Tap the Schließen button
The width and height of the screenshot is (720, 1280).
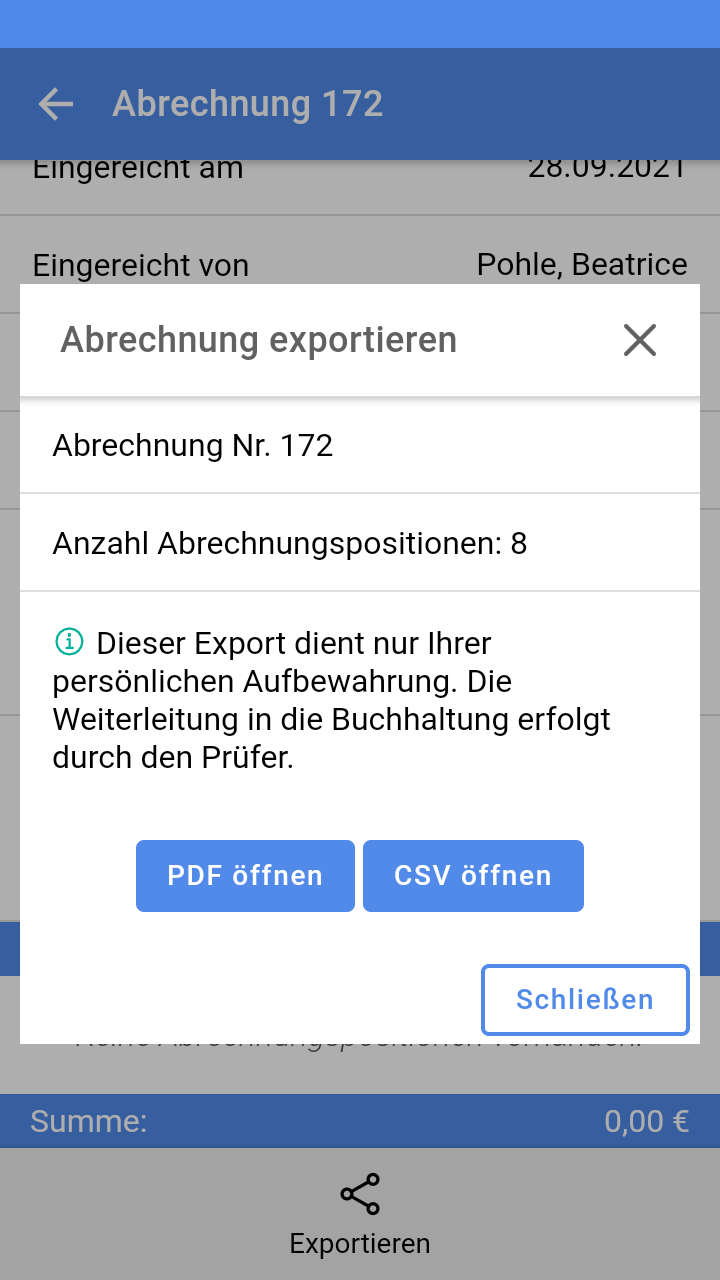(x=585, y=999)
